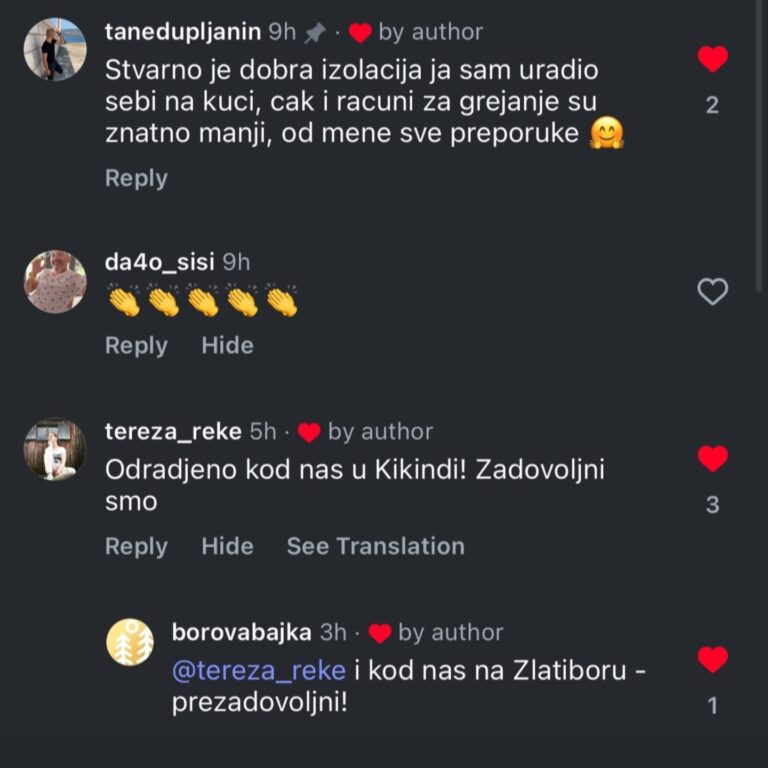This screenshot has width=768, height=768.
Task: Unlike borovabajka's reply
Action: click(712, 660)
